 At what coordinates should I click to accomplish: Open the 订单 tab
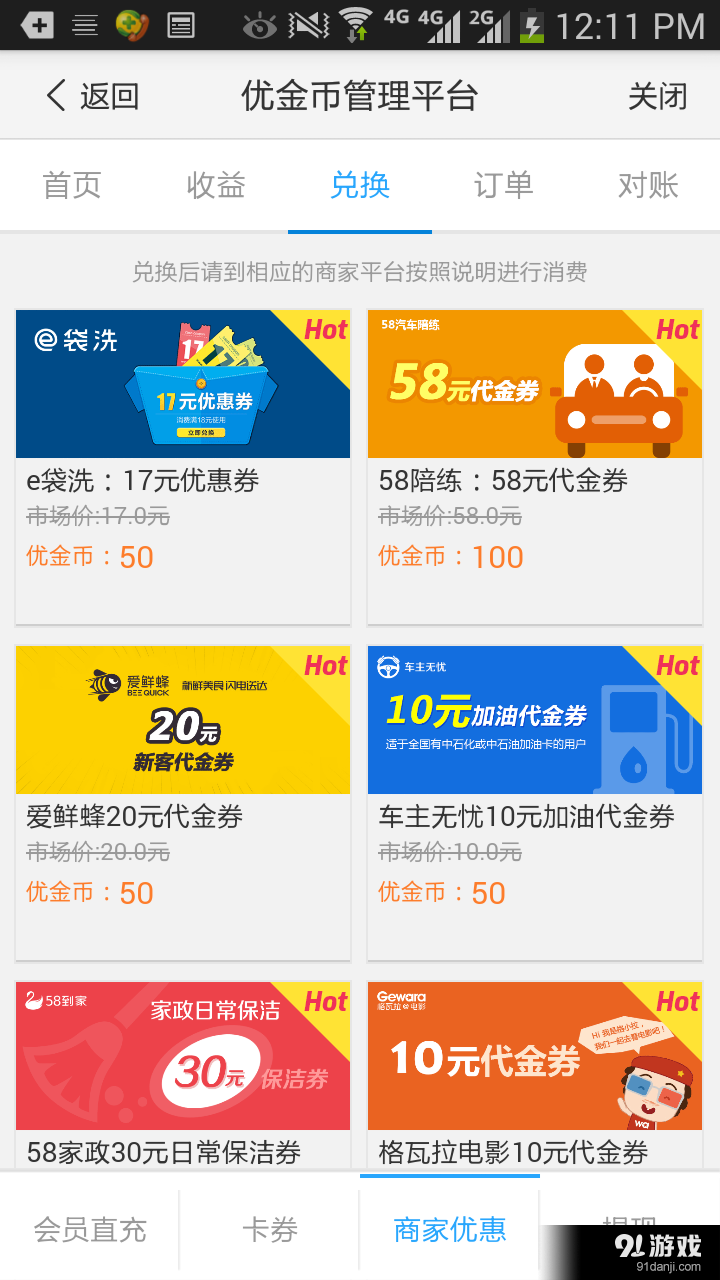[504, 186]
